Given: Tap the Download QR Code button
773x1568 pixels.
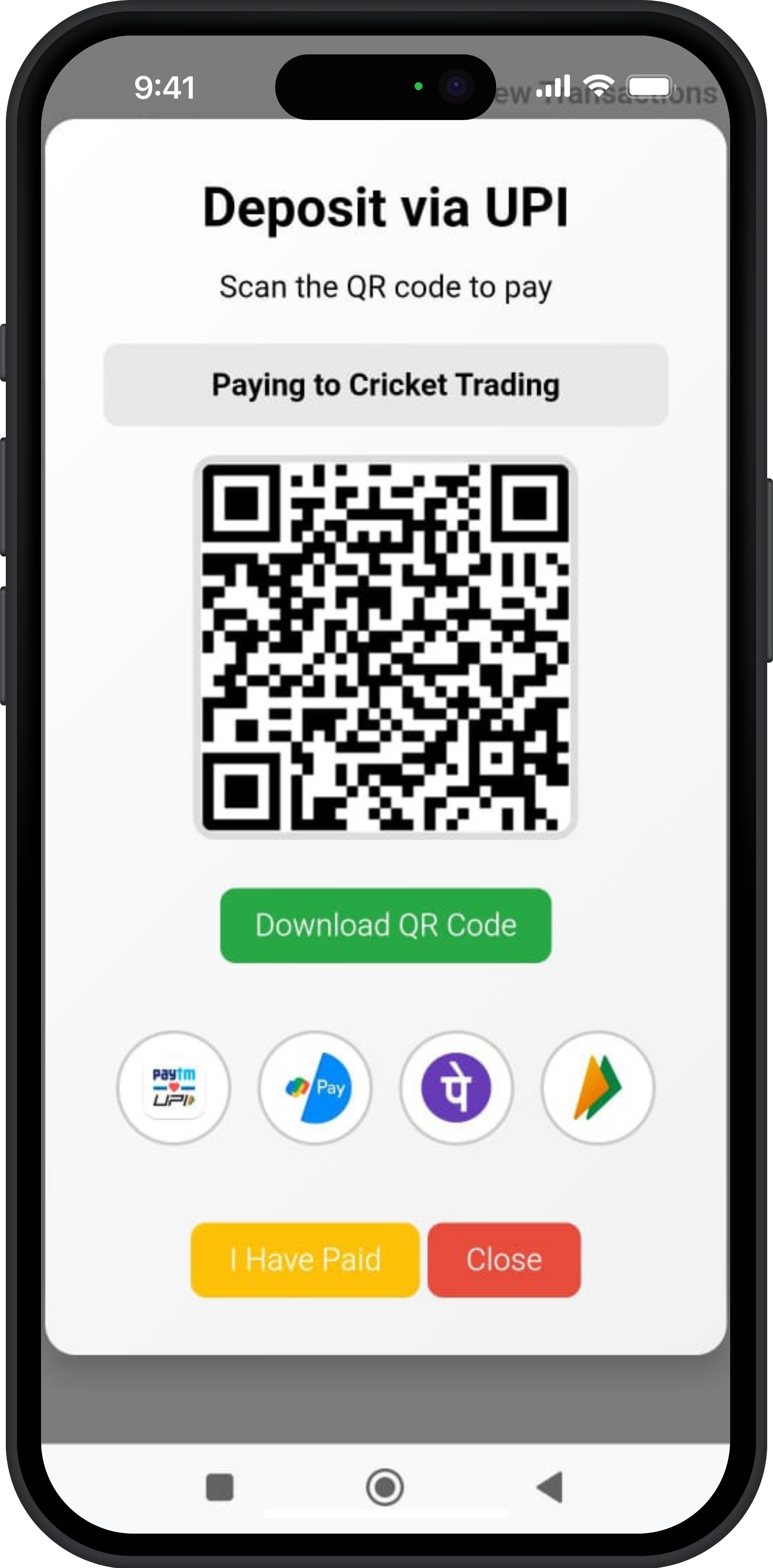Looking at the screenshot, I should (386, 925).
